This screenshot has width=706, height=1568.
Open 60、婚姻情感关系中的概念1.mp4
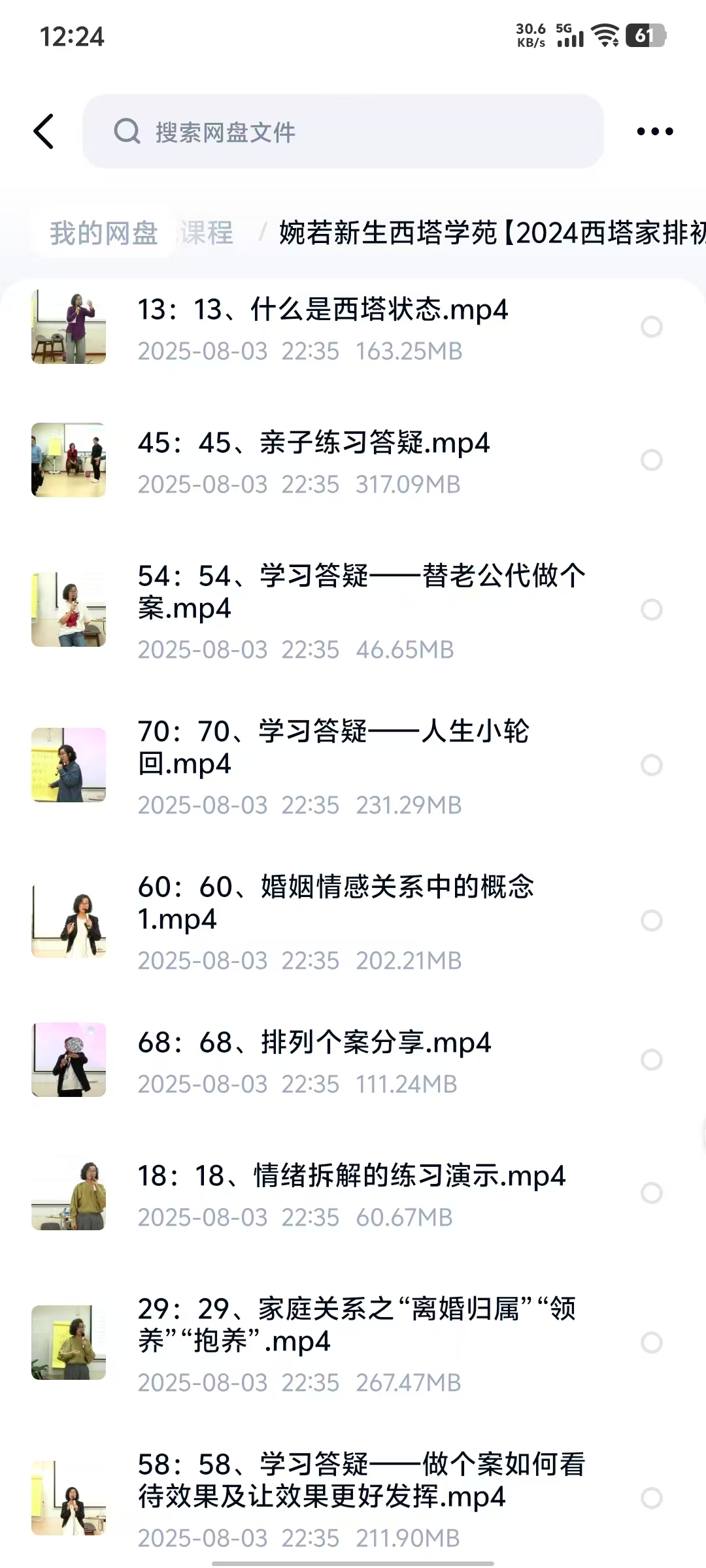(x=335, y=902)
